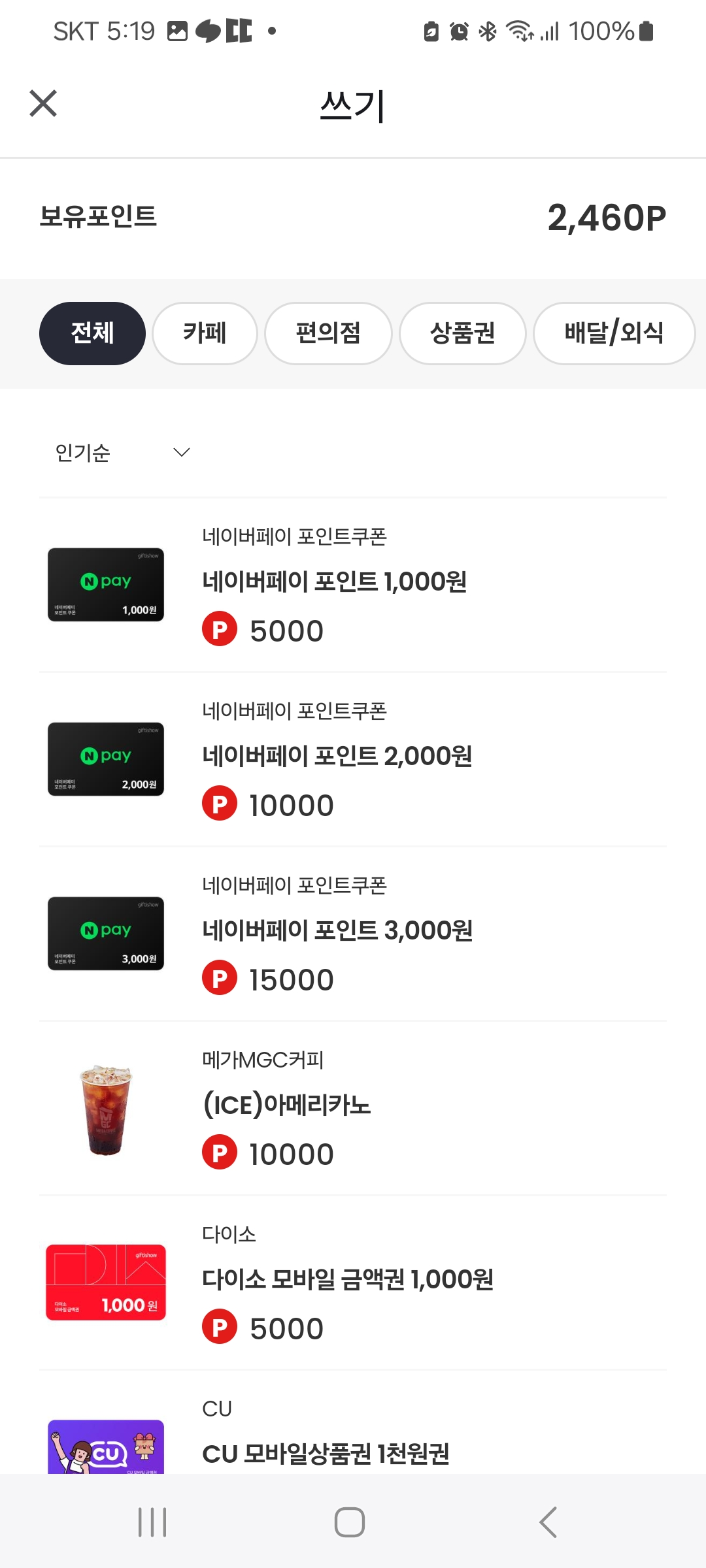Show the 상품권 category
Viewport: 706px width, 1568px height.
point(462,333)
